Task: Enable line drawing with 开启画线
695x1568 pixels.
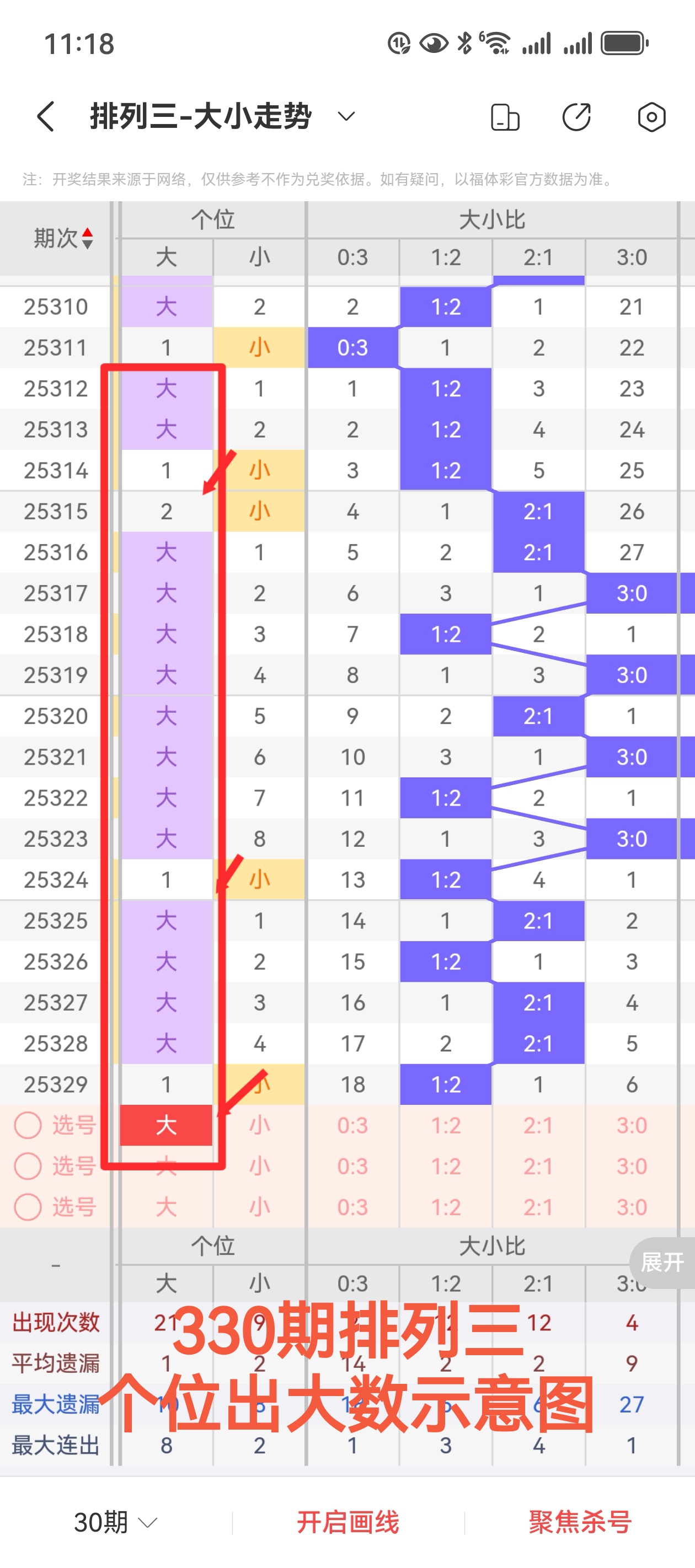Action: tap(348, 1522)
